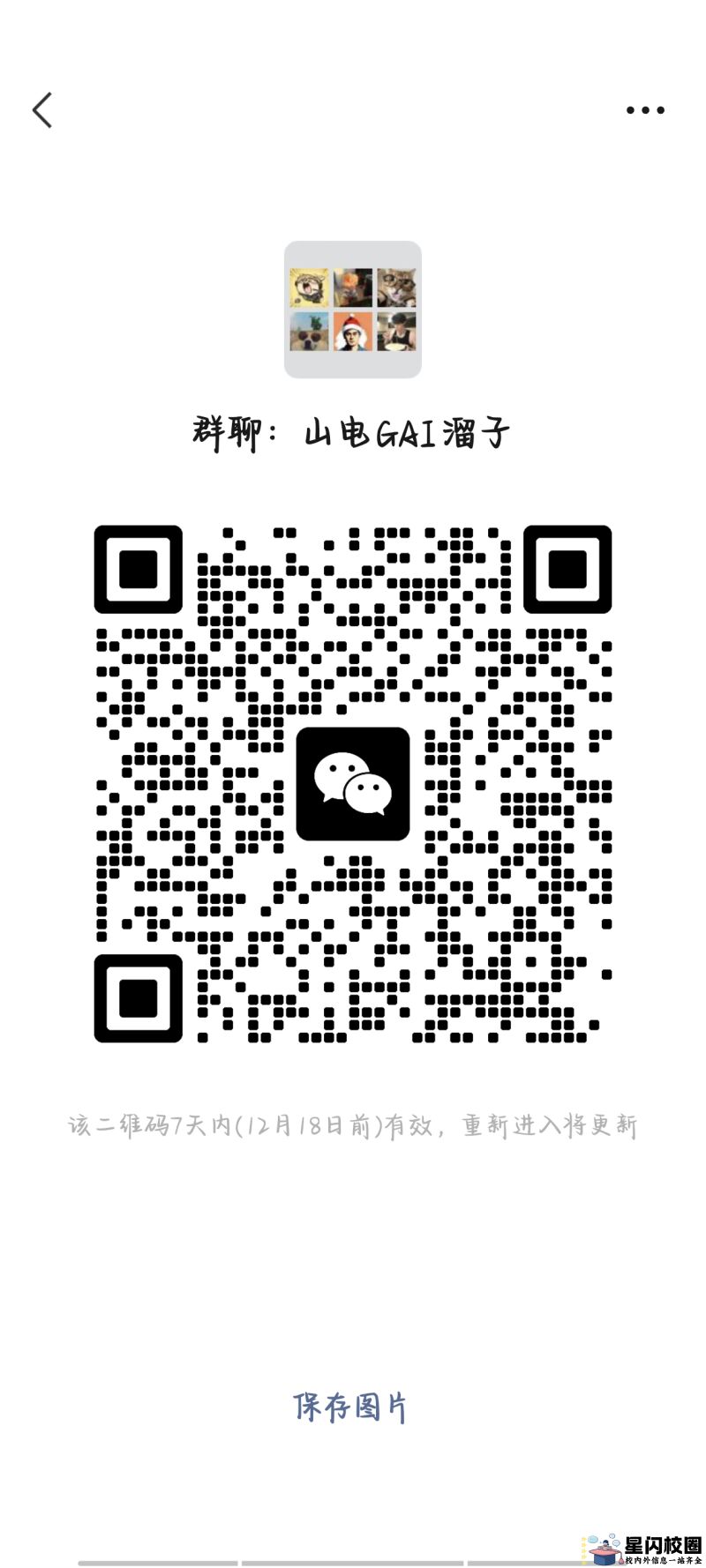Tap 保存图片 to save the QR image
Screen dimensions: 706x1568
350,1407
